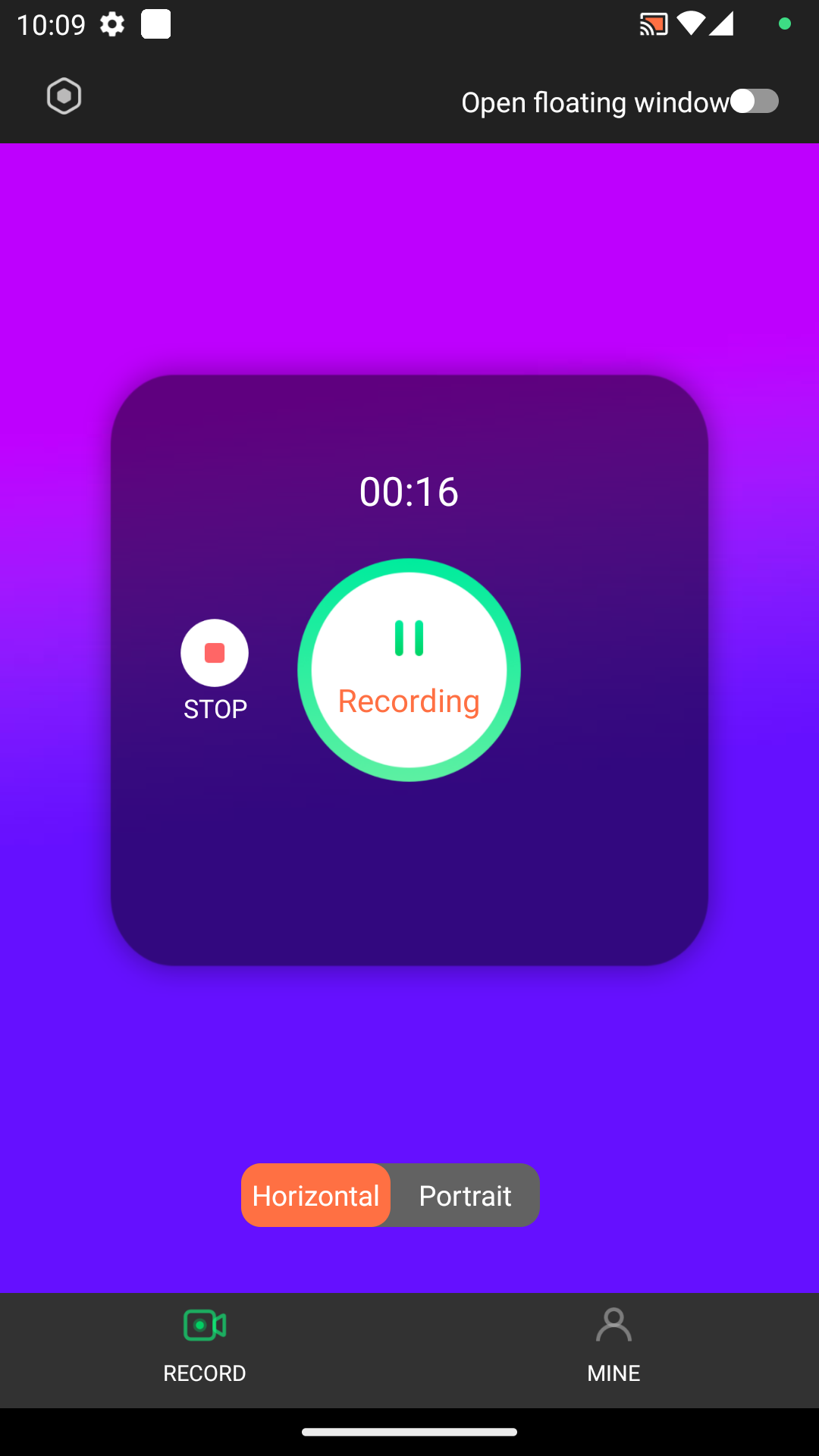The height and width of the screenshot is (1456, 819).
Task: Tap the Recording button to pause
Action: pos(408,669)
